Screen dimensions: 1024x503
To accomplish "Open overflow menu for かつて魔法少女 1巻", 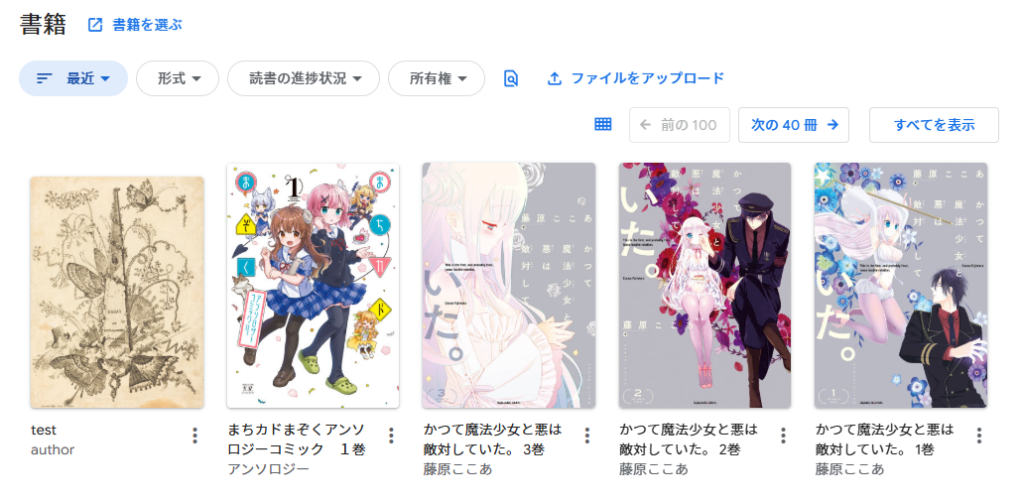I will pos(979,436).
